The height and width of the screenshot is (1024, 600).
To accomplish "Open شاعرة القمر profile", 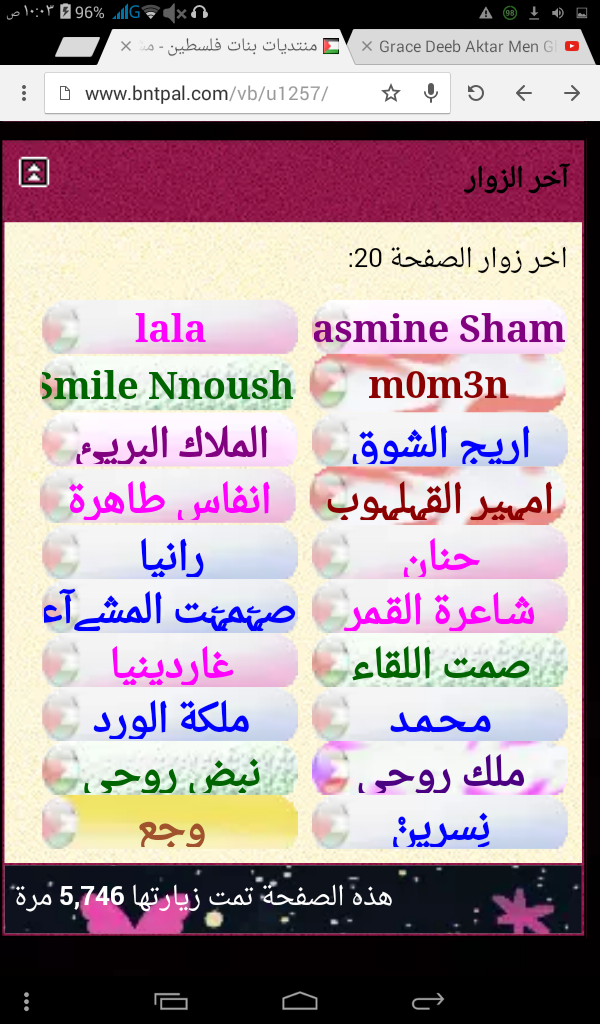I will (439, 609).
